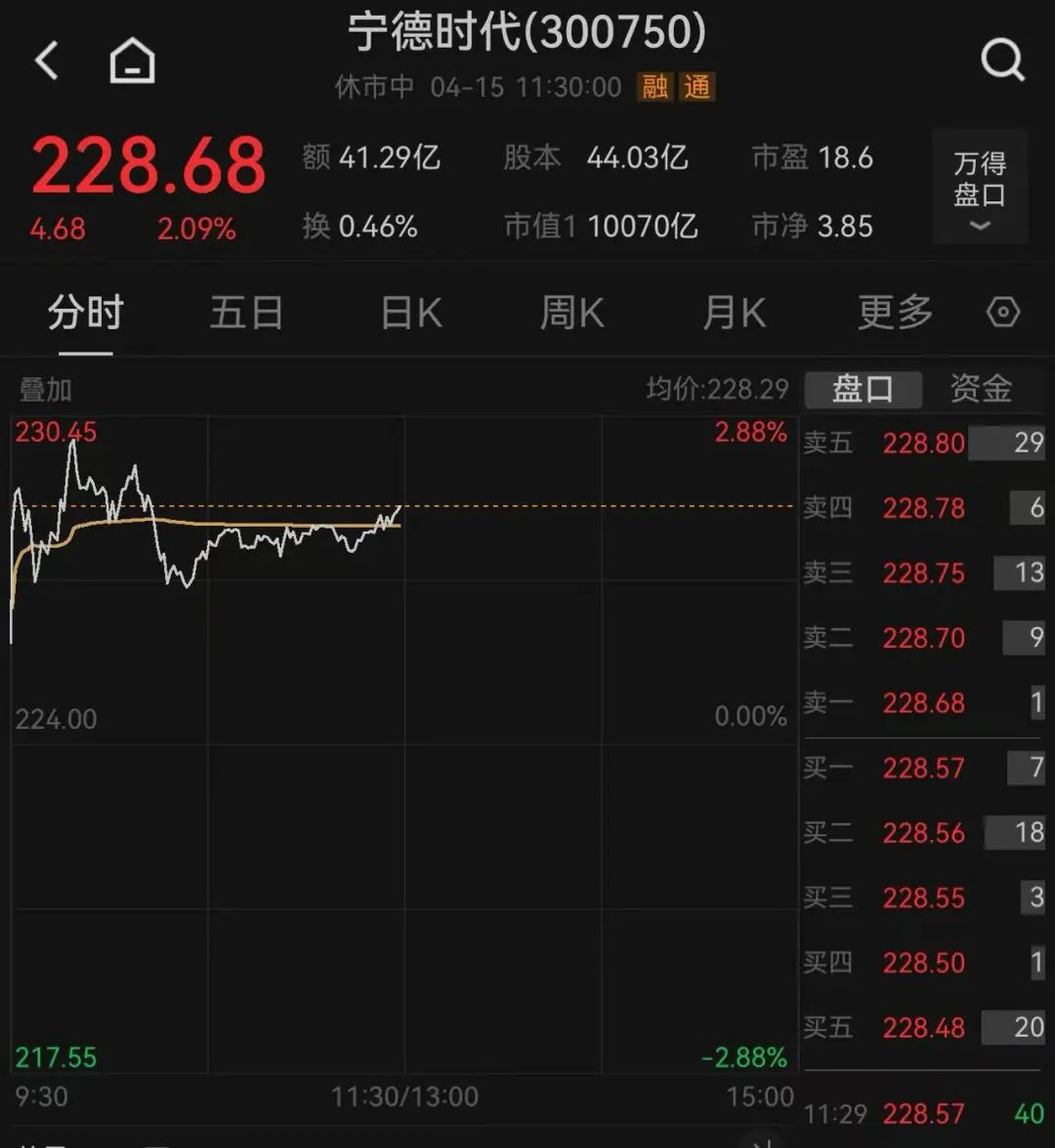Viewport: 1055px width, 1148px height.
Task: Select the 分时 chart tab
Action: (x=86, y=314)
